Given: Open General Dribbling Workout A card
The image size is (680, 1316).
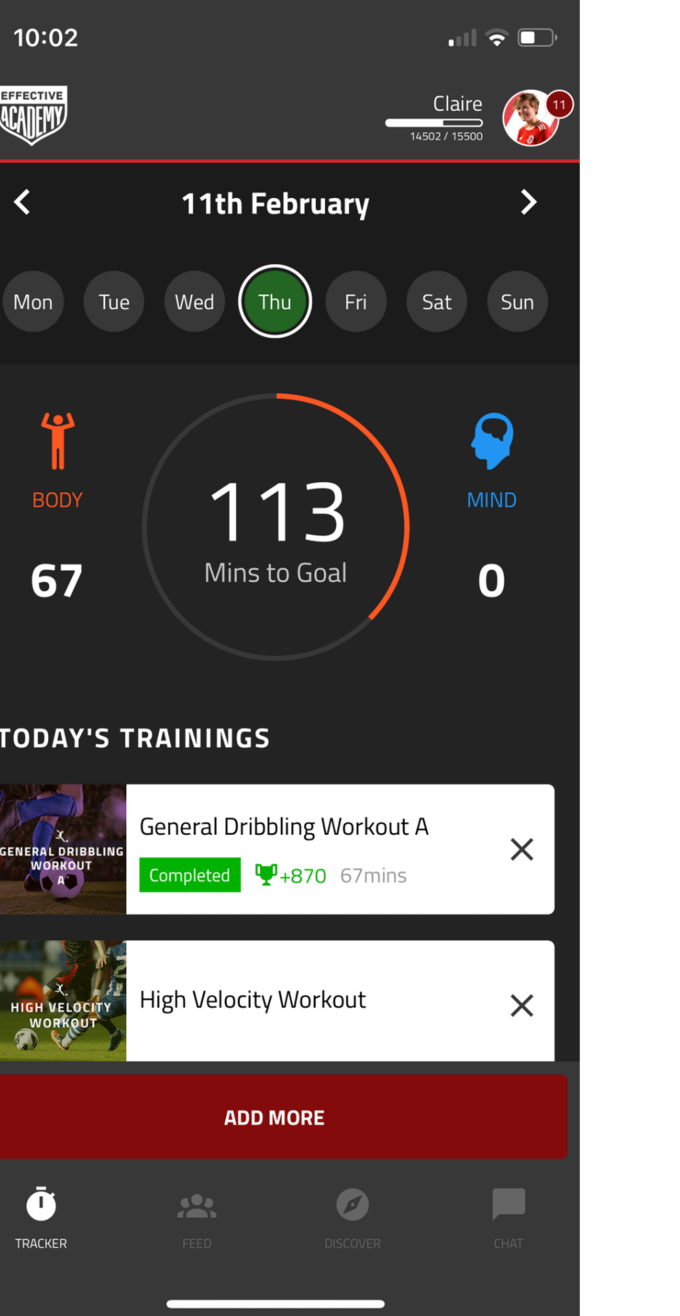Looking at the screenshot, I should coord(277,849).
